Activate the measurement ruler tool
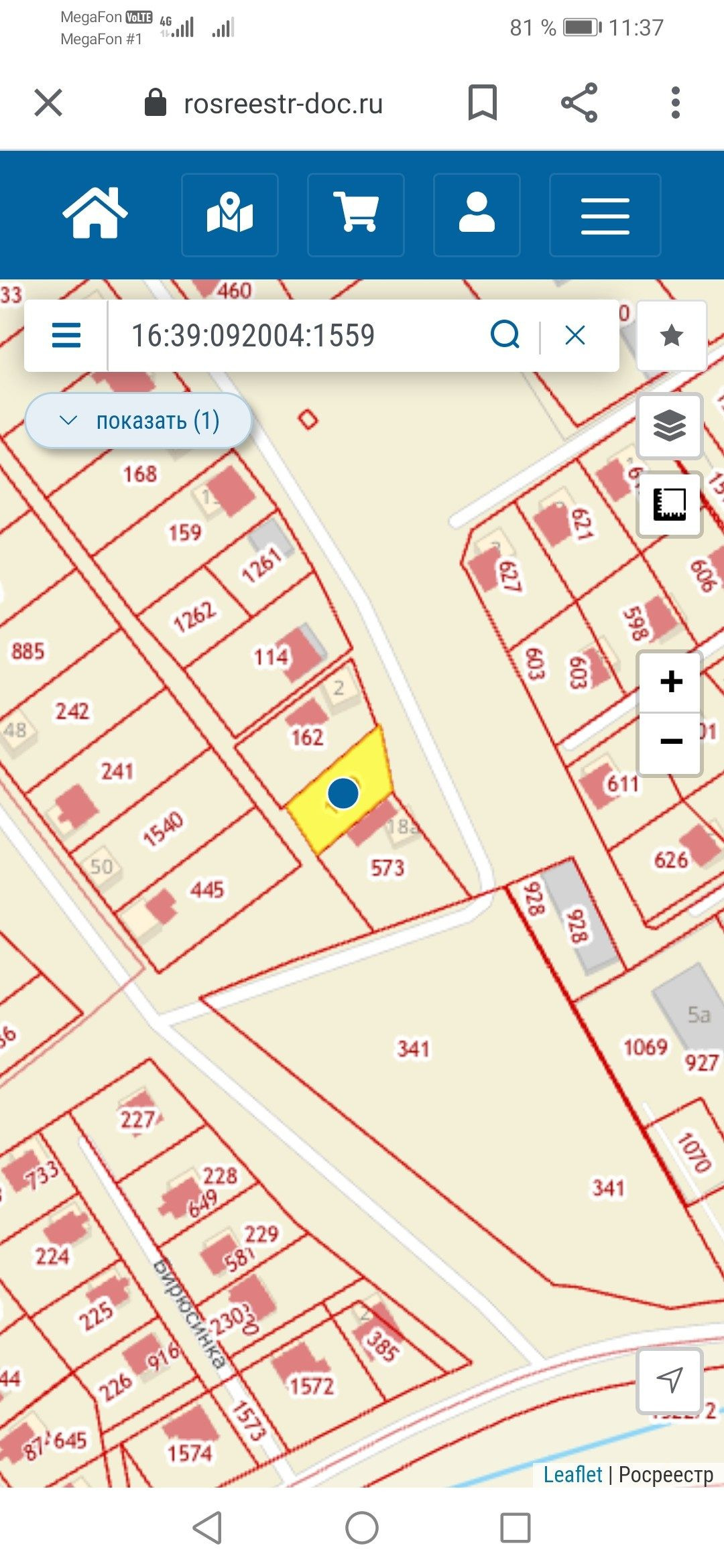The width and height of the screenshot is (724, 1568). coord(670,504)
